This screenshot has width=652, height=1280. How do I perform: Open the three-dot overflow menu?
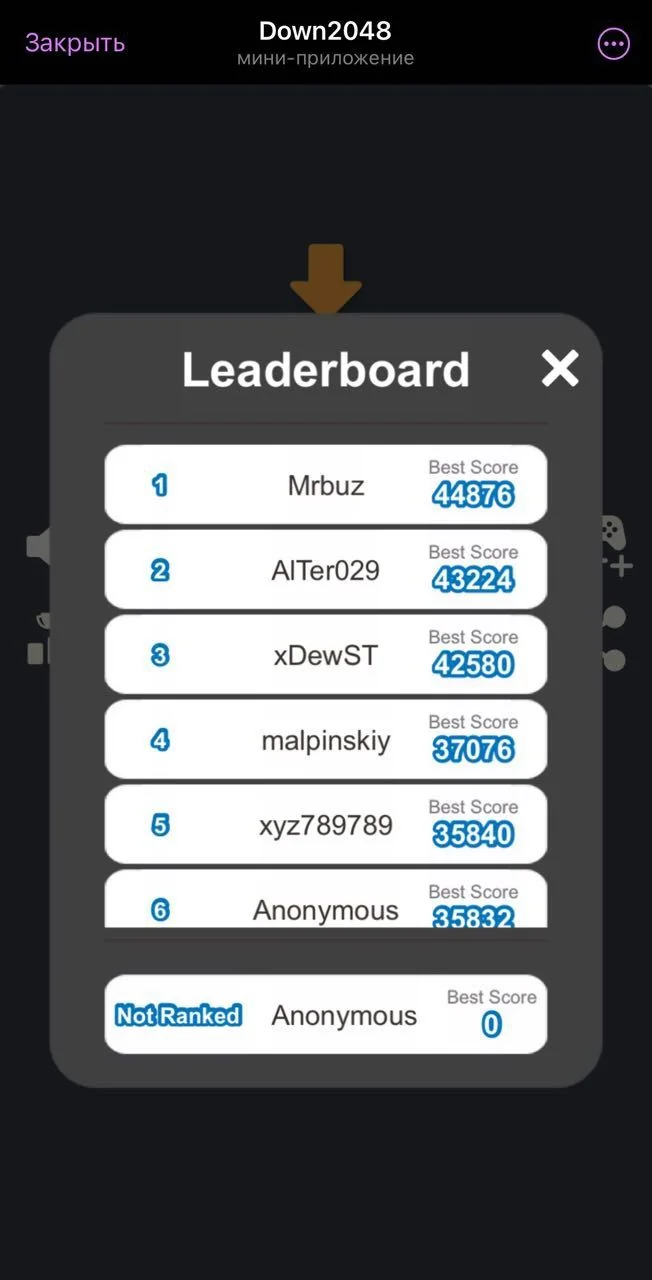tap(613, 43)
